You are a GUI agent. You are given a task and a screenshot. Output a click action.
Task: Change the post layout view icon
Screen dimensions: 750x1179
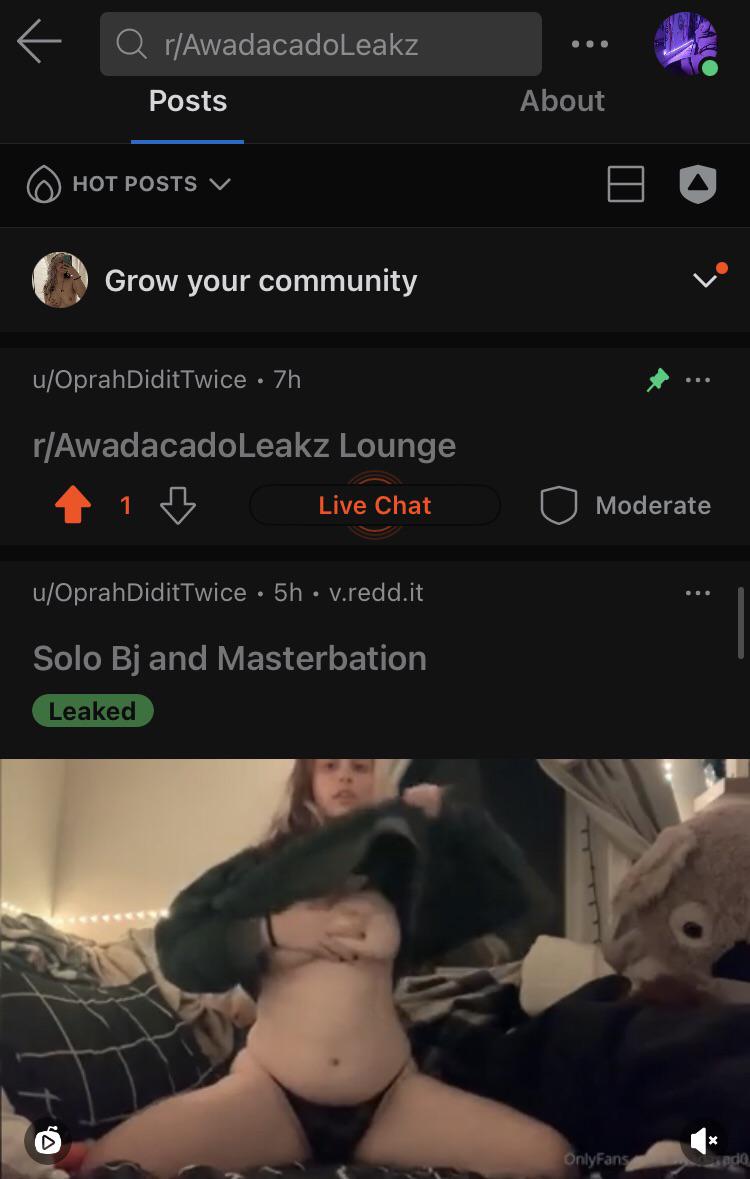(625, 184)
